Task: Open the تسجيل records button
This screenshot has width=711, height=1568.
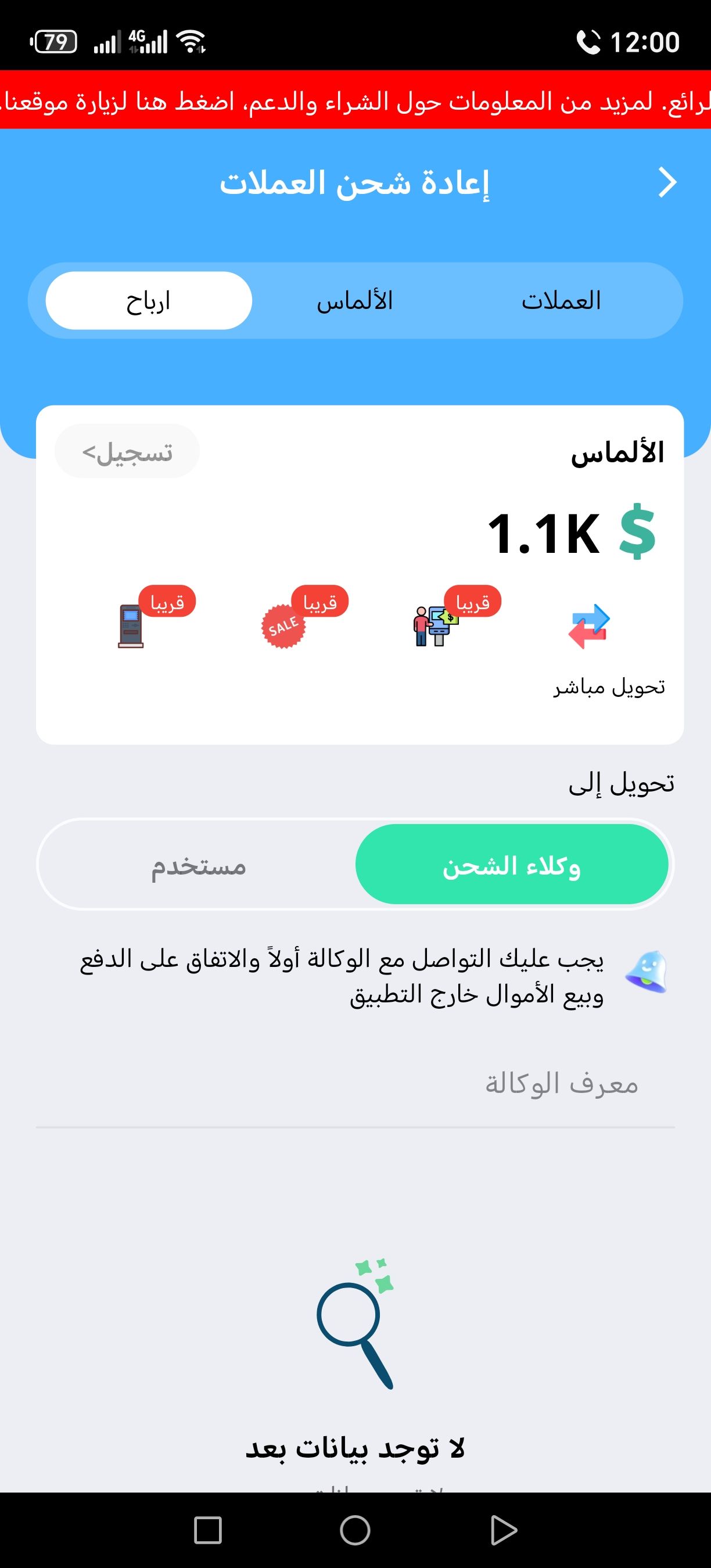Action: (x=127, y=452)
